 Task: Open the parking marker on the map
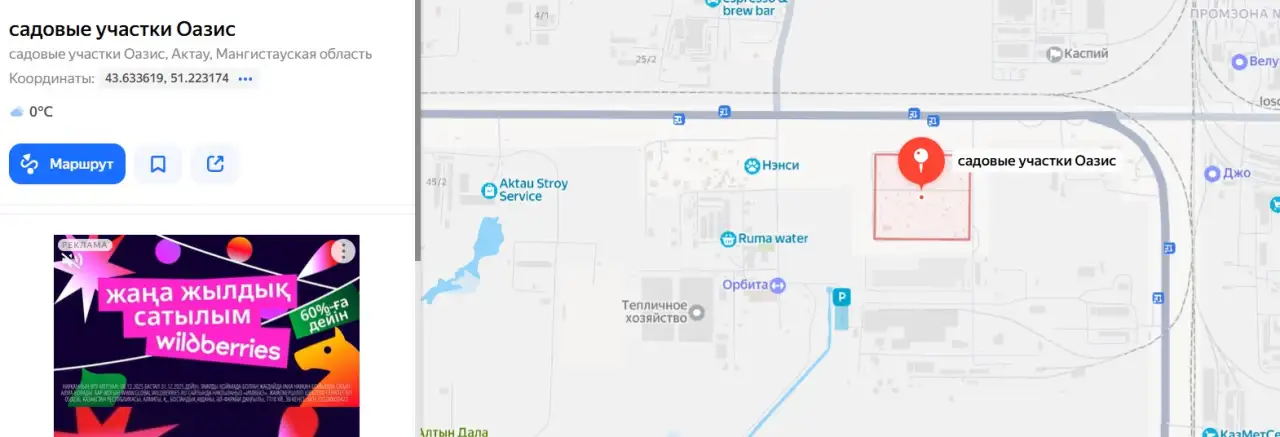point(841,296)
